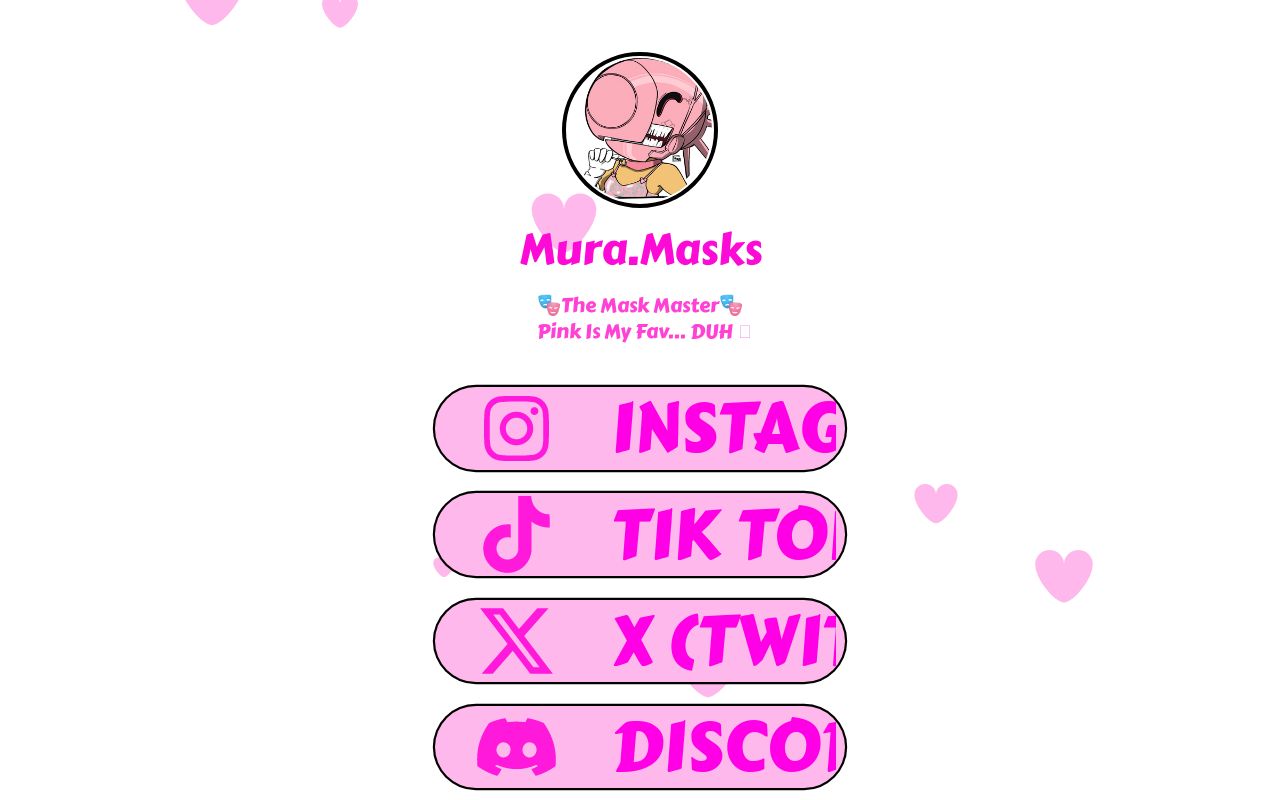Open the Tik Tok link button

pos(640,534)
